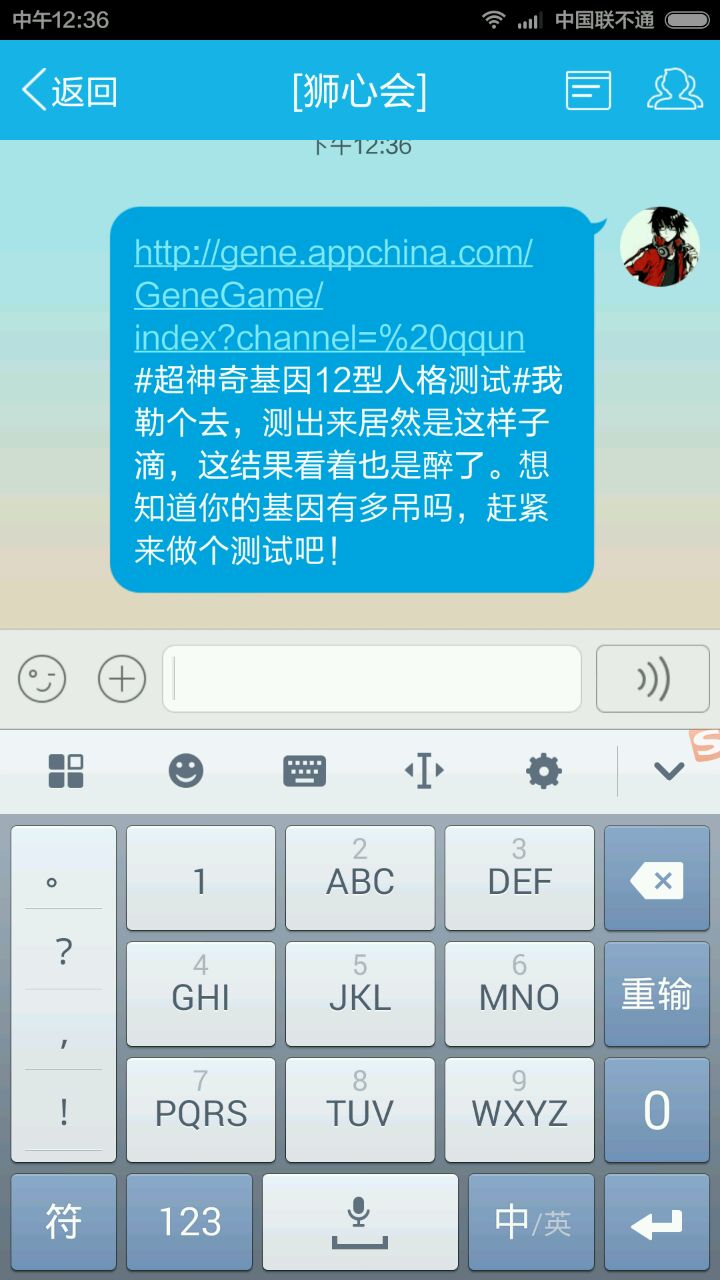
Task: Open the group members icon
Action: 674,91
